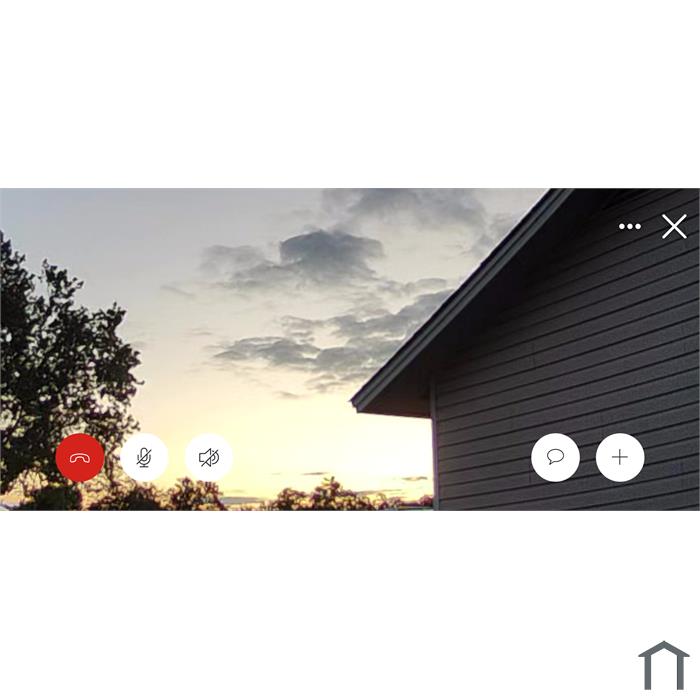
Task: Tap the home icon at the bottom right
Action: tap(663, 666)
